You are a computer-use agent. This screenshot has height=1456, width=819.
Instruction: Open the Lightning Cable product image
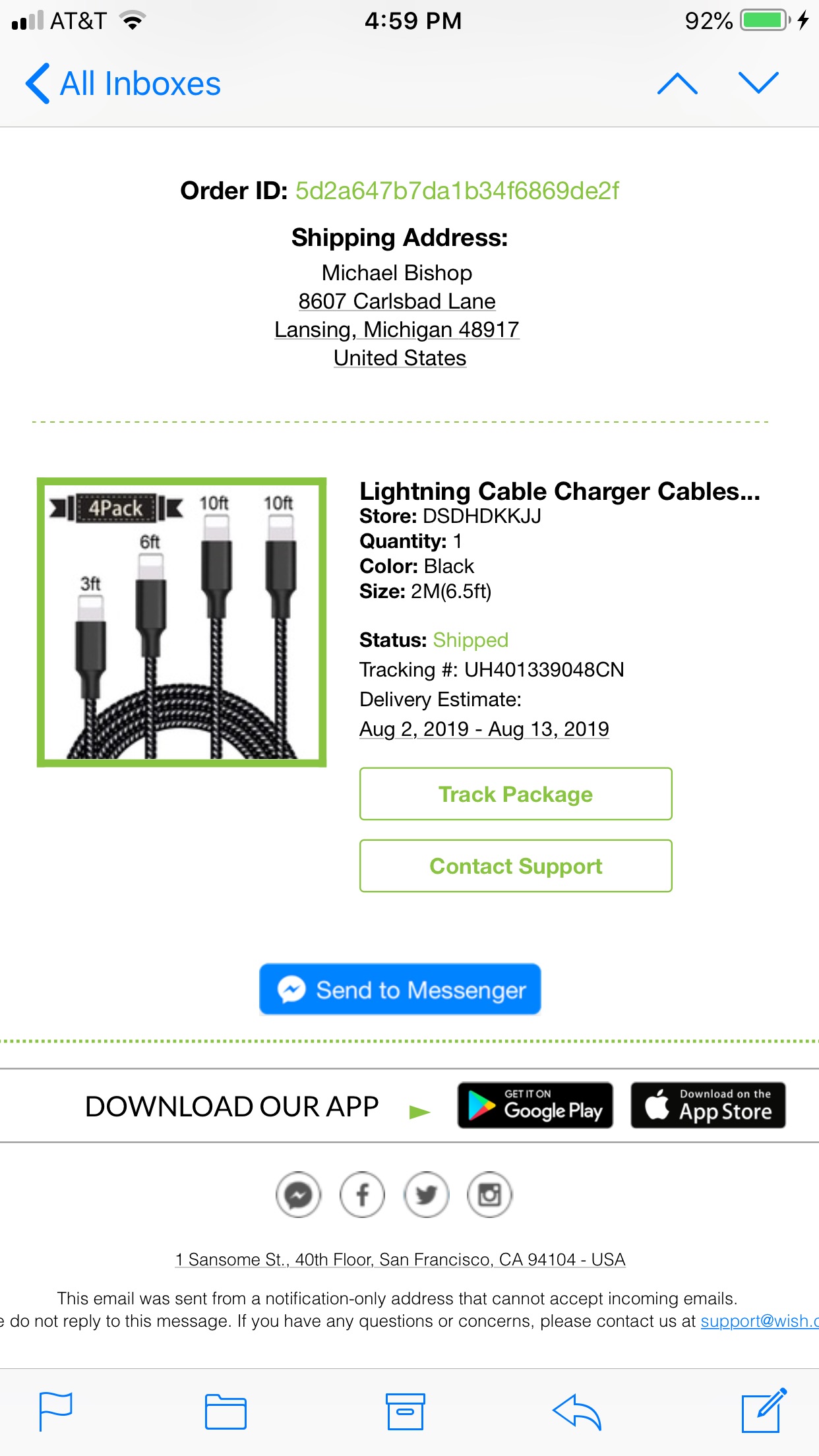tap(181, 622)
